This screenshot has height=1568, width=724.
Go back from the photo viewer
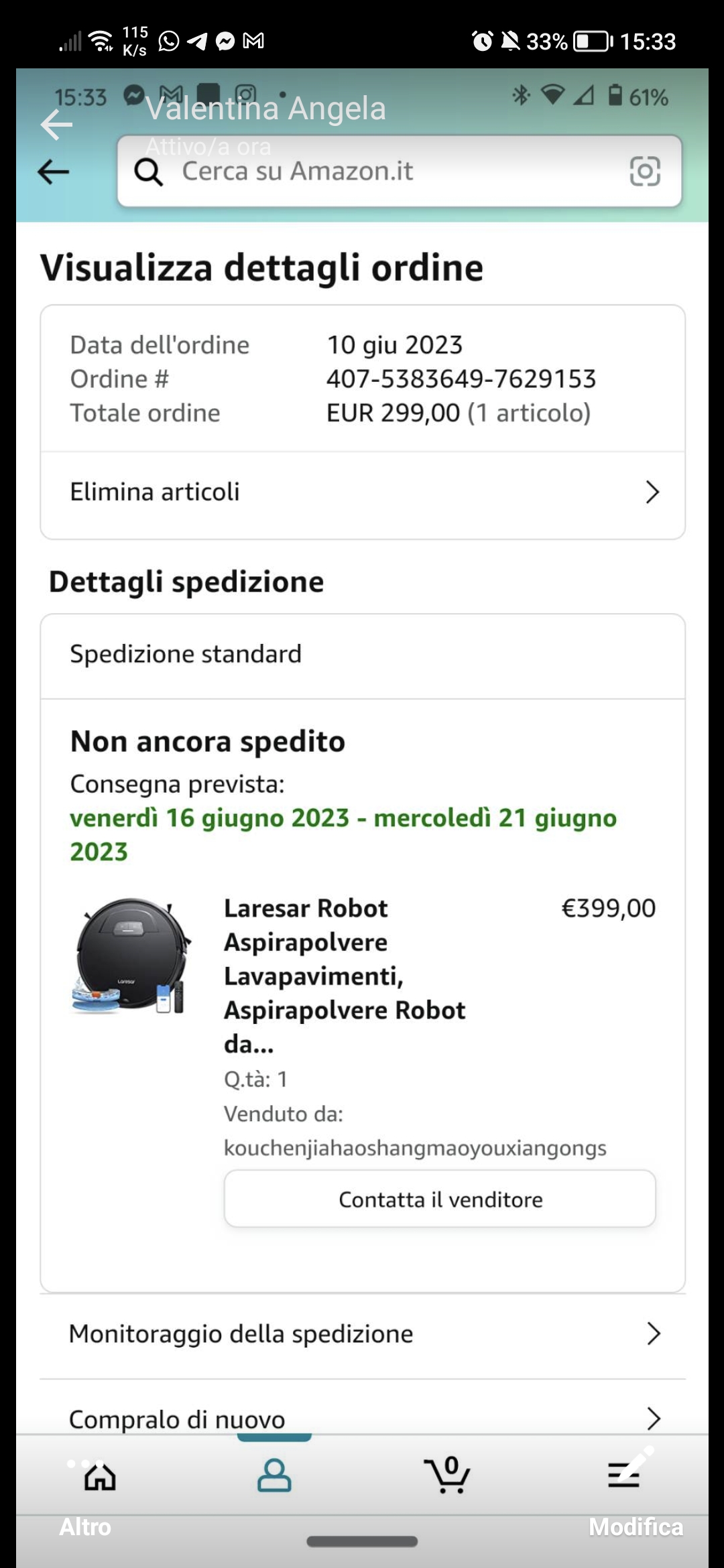pyautogui.click(x=56, y=125)
